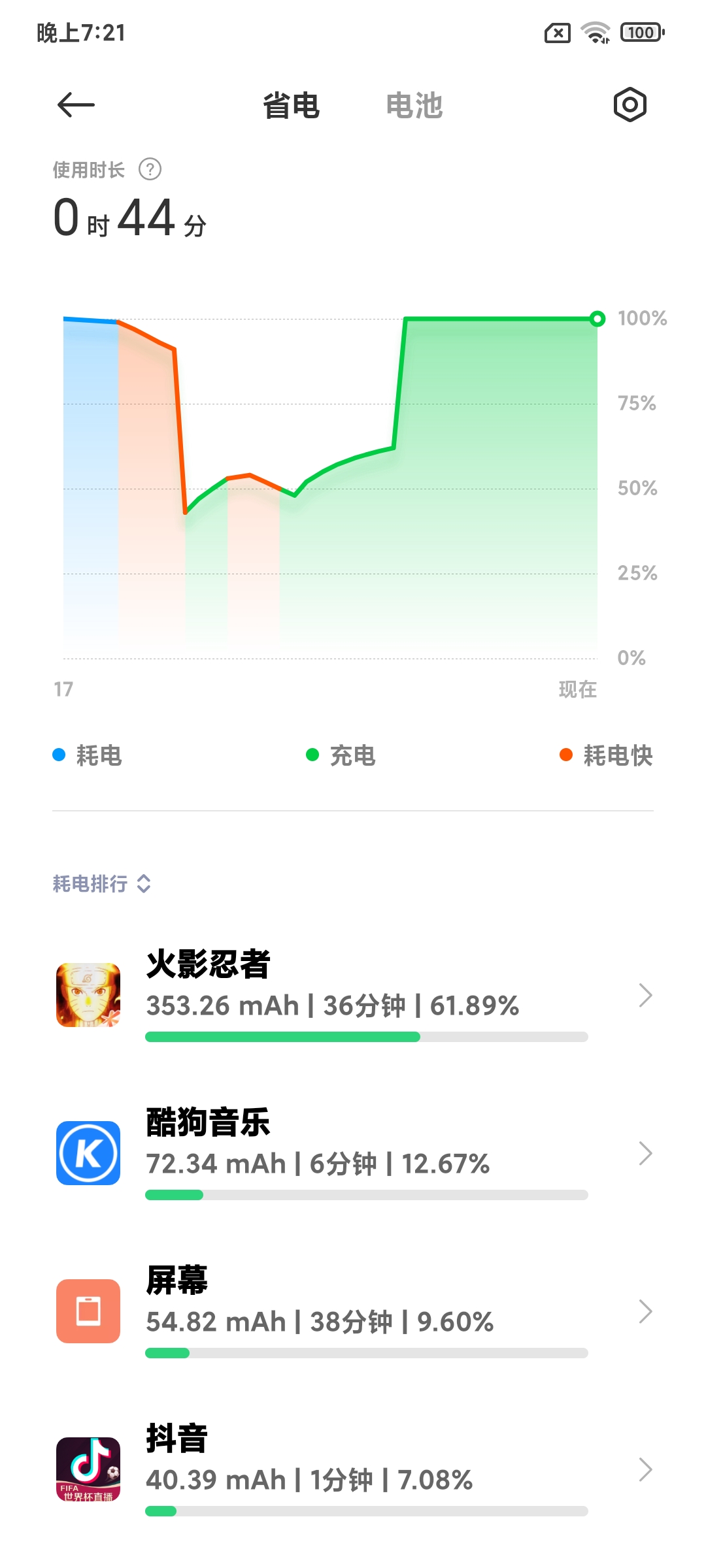
Task: View 屏幕 power consumption details
Action: pyautogui.click(x=353, y=1311)
